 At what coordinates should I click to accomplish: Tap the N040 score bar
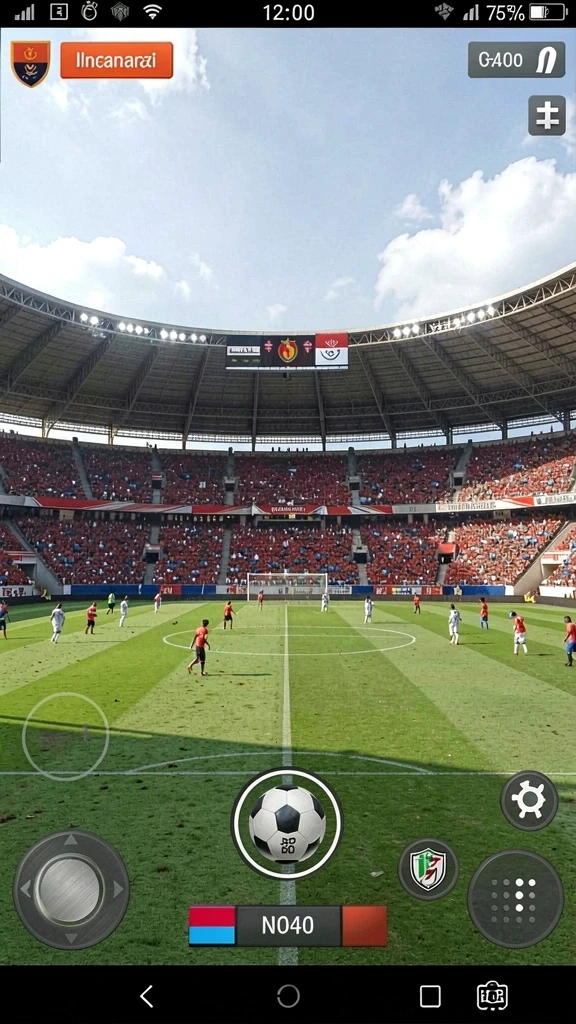coord(288,925)
